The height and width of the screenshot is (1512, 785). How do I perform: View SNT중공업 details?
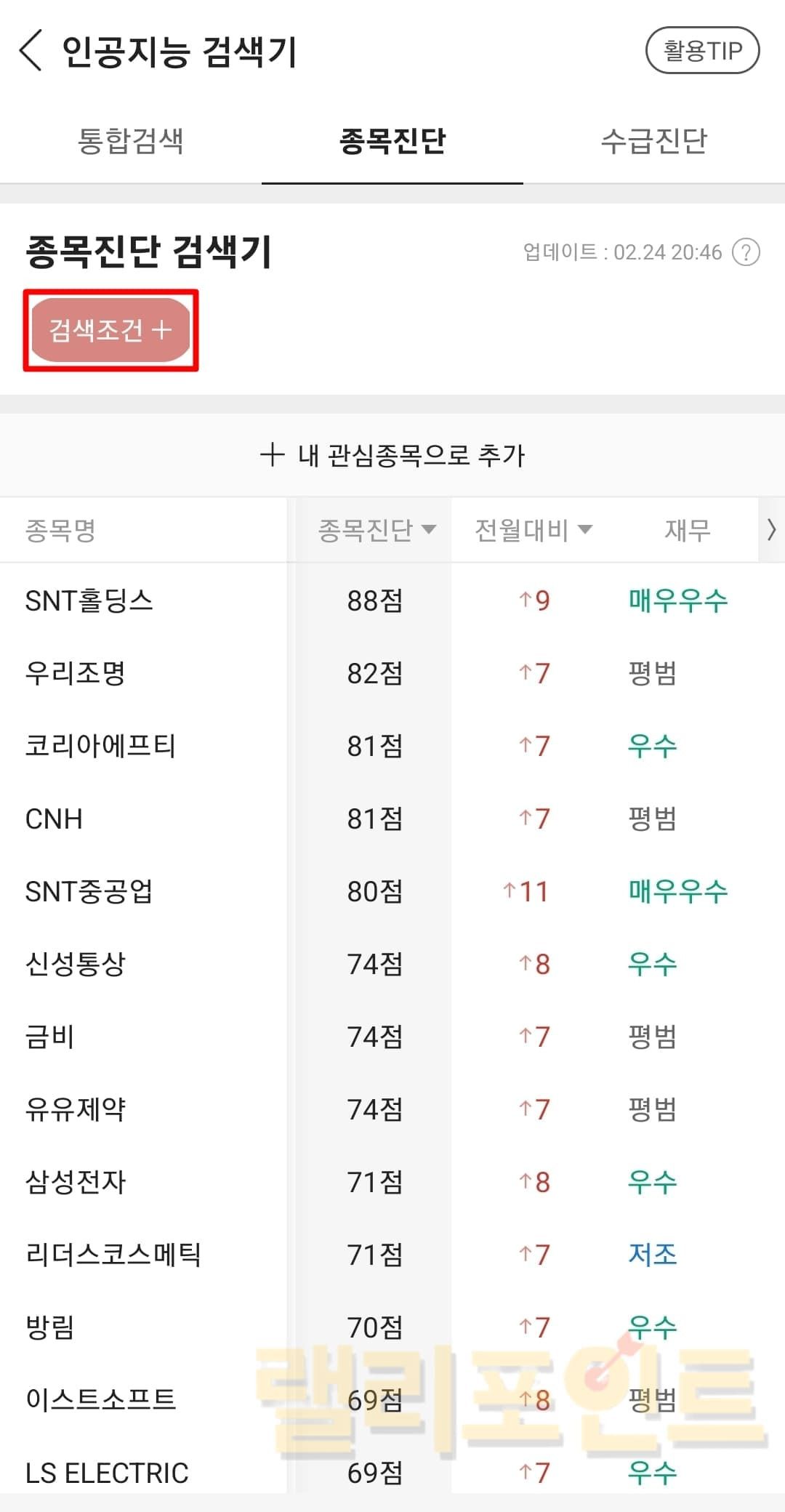click(89, 891)
